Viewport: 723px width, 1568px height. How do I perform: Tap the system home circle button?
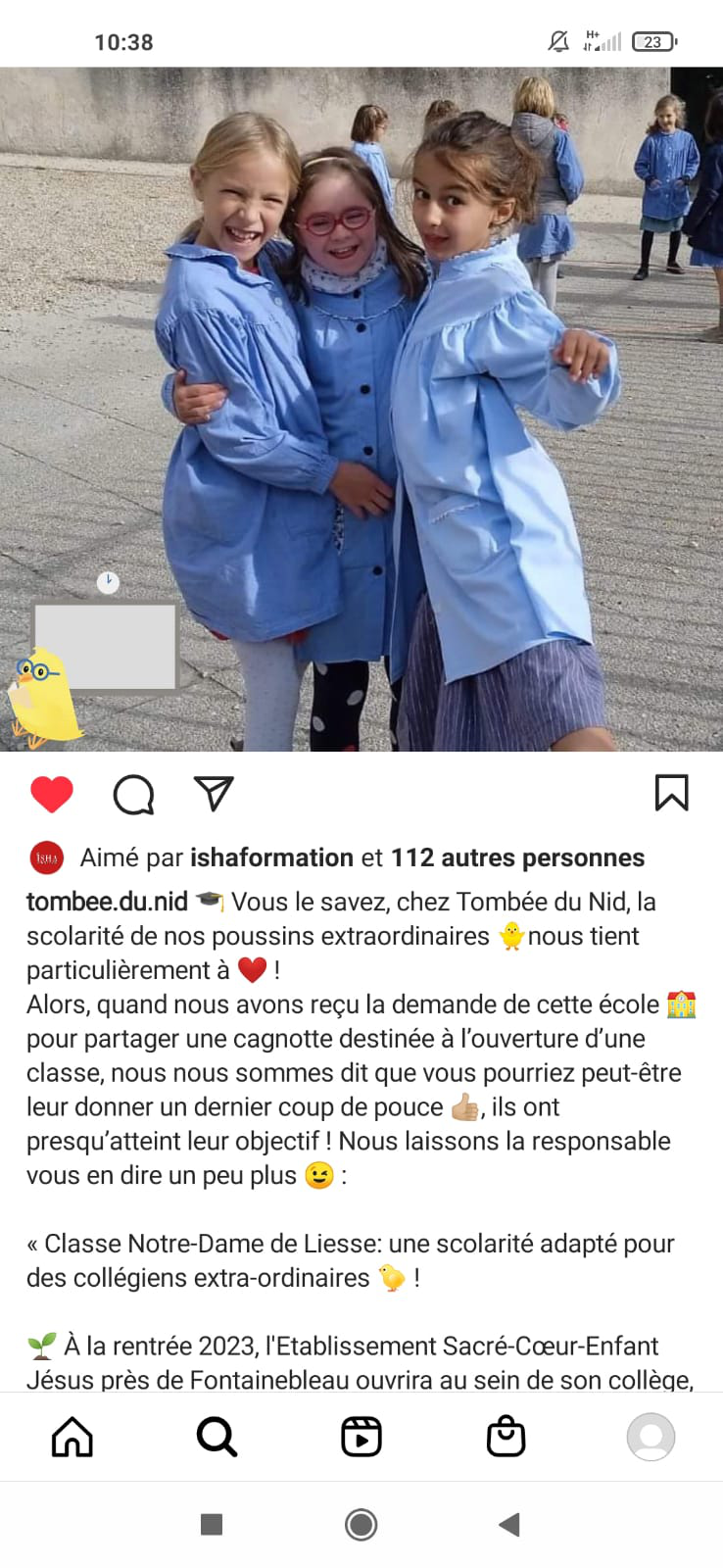pos(361,1525)
